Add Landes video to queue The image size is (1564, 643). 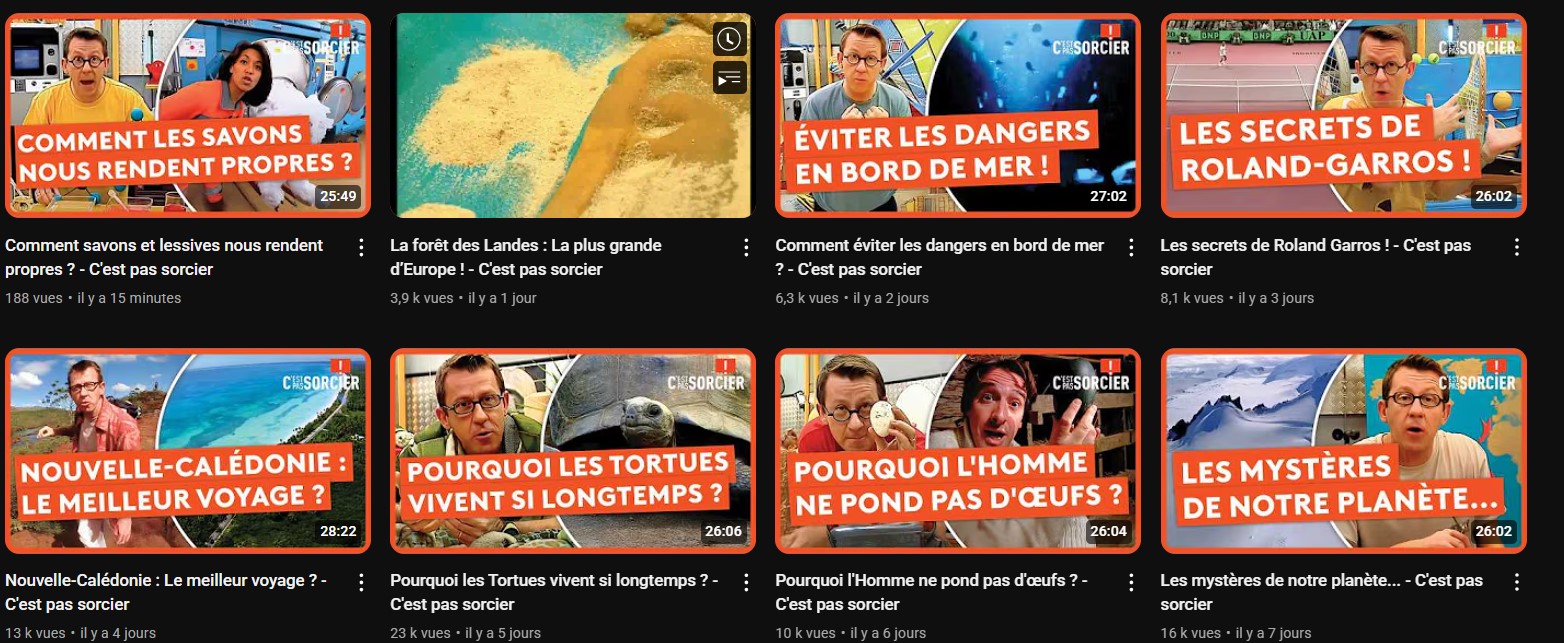(729, 77)
